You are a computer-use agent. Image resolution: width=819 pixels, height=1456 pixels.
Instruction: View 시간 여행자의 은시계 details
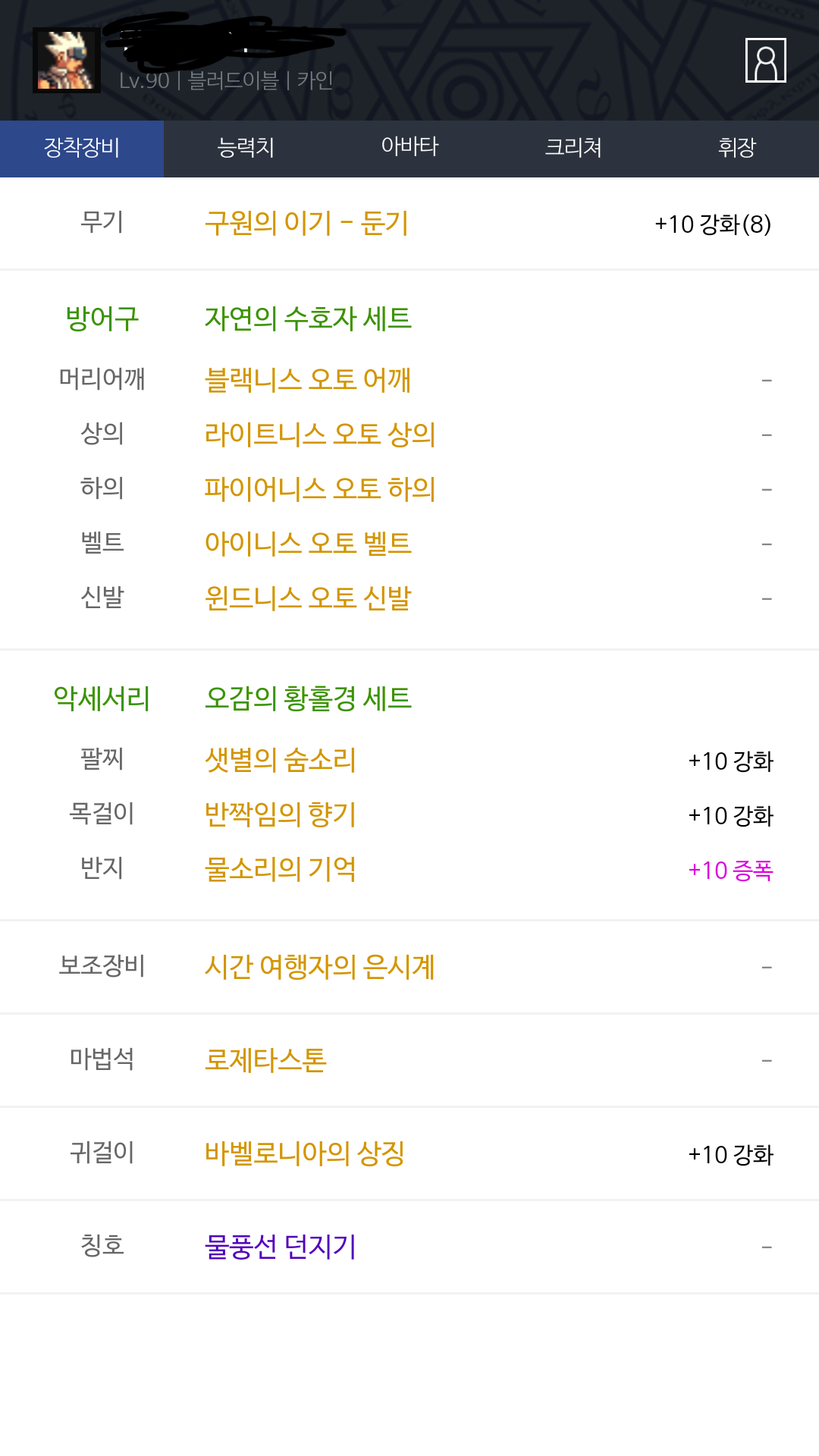coord(320,967)
